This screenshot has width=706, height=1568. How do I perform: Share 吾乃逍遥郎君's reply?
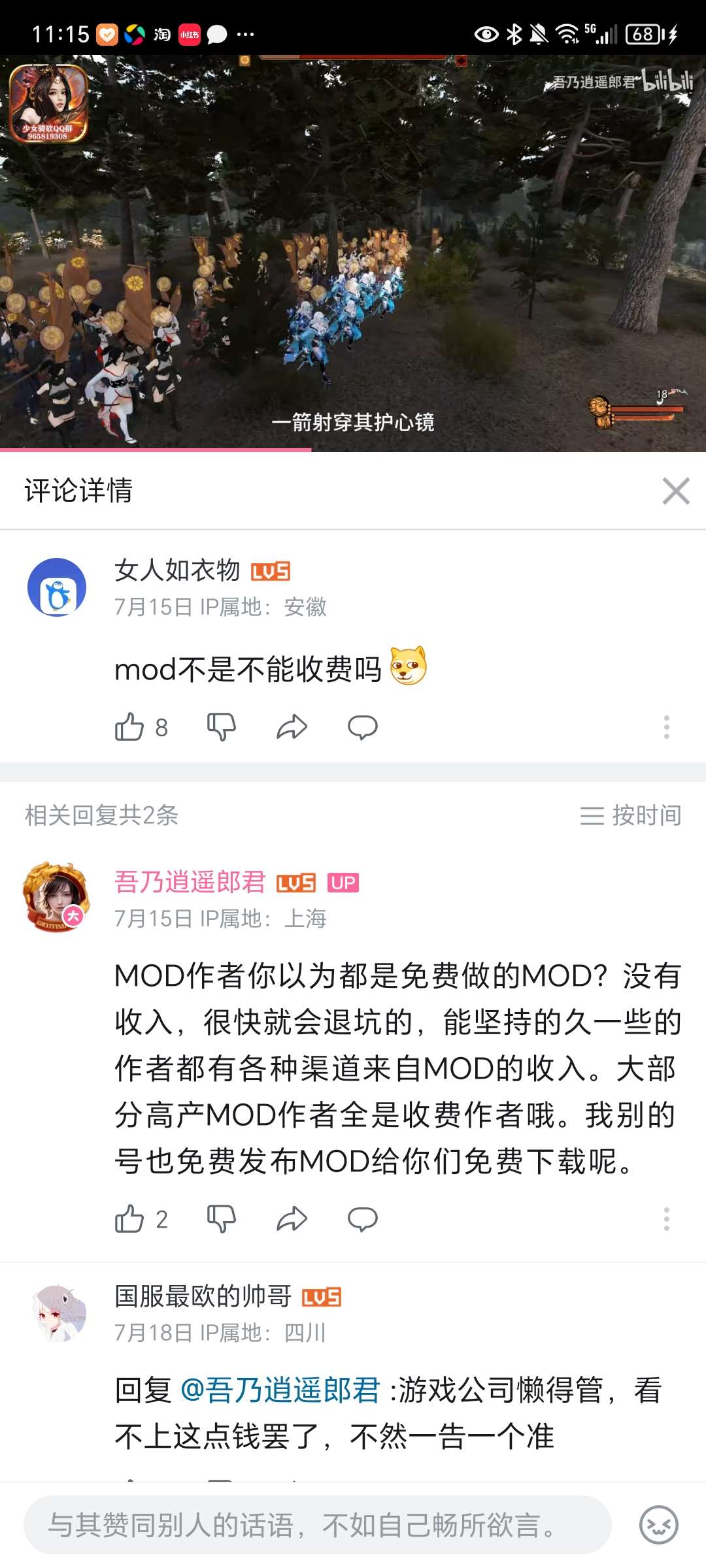292,1219
